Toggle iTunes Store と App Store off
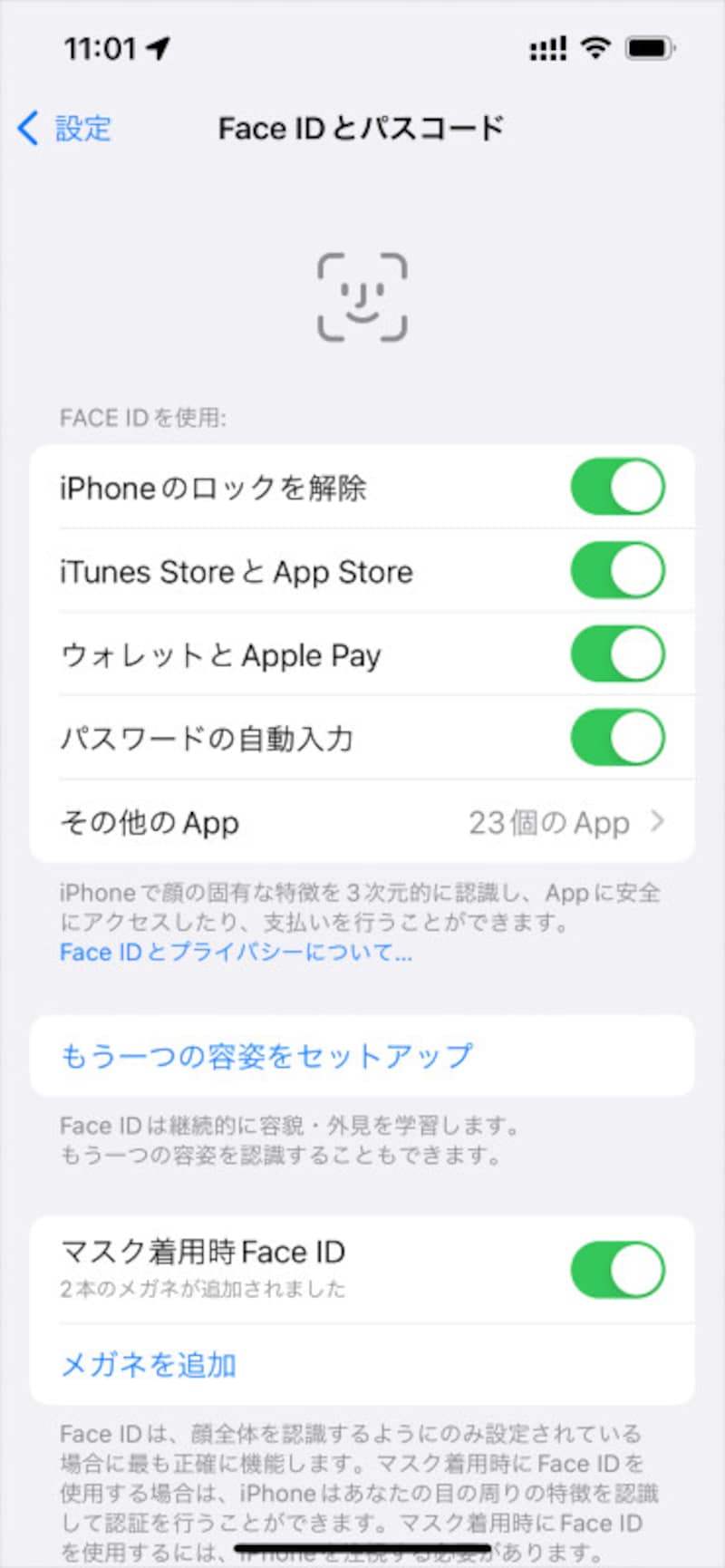725x1568 pixels. [617, 570]
